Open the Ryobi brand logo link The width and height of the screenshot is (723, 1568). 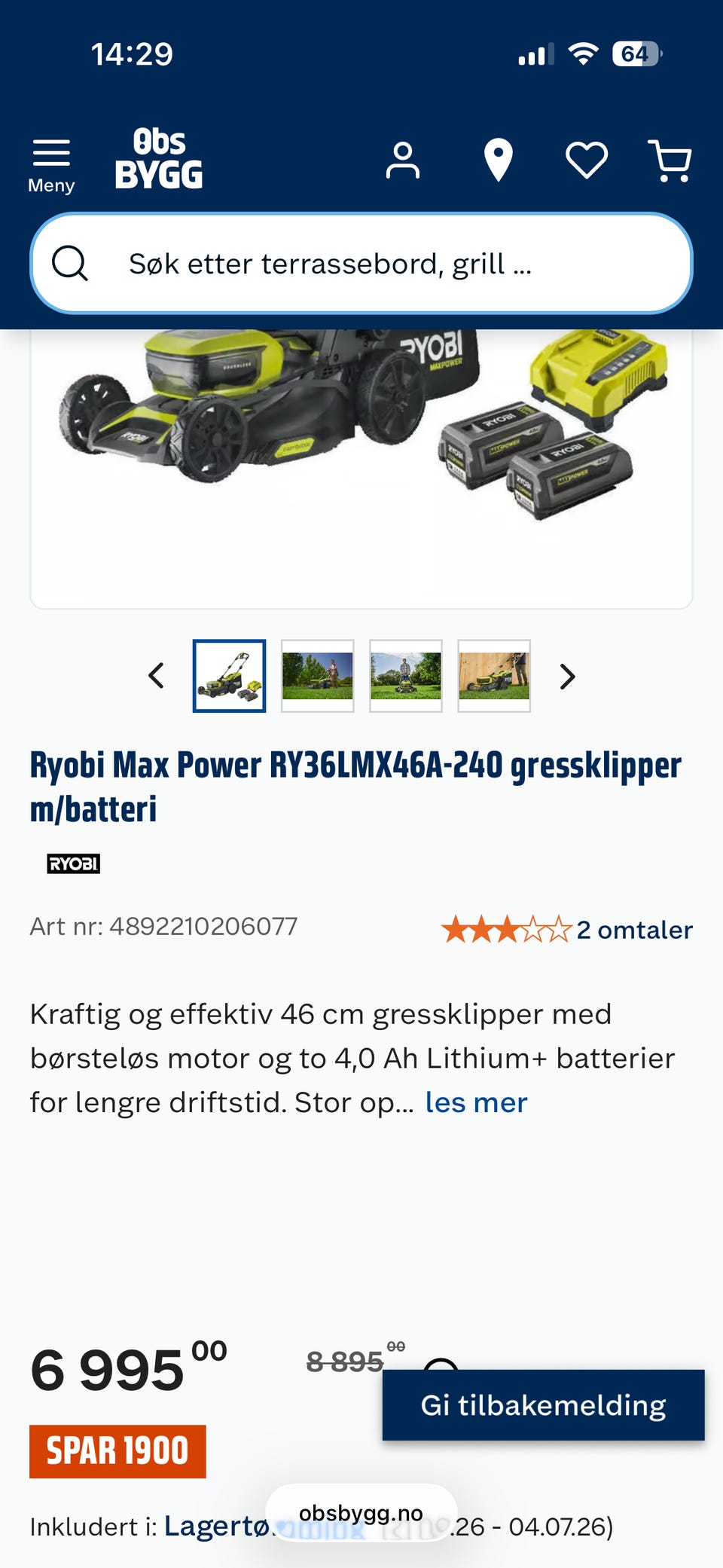pyautogui.click(x=74, y=863)
